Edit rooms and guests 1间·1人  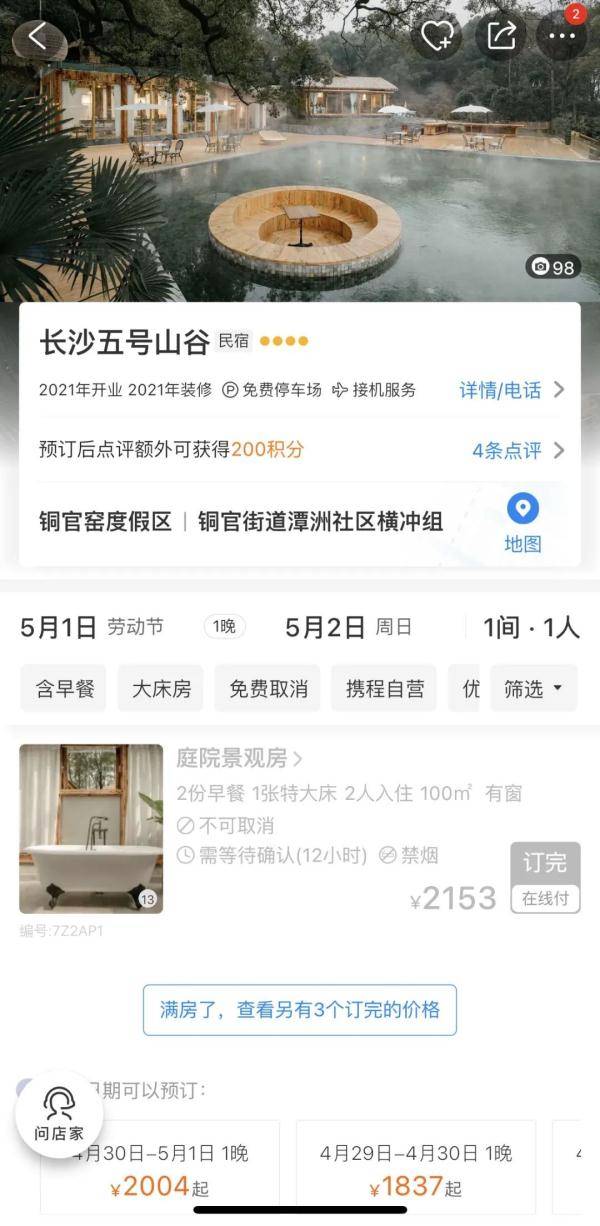click(x=531, y=627)
